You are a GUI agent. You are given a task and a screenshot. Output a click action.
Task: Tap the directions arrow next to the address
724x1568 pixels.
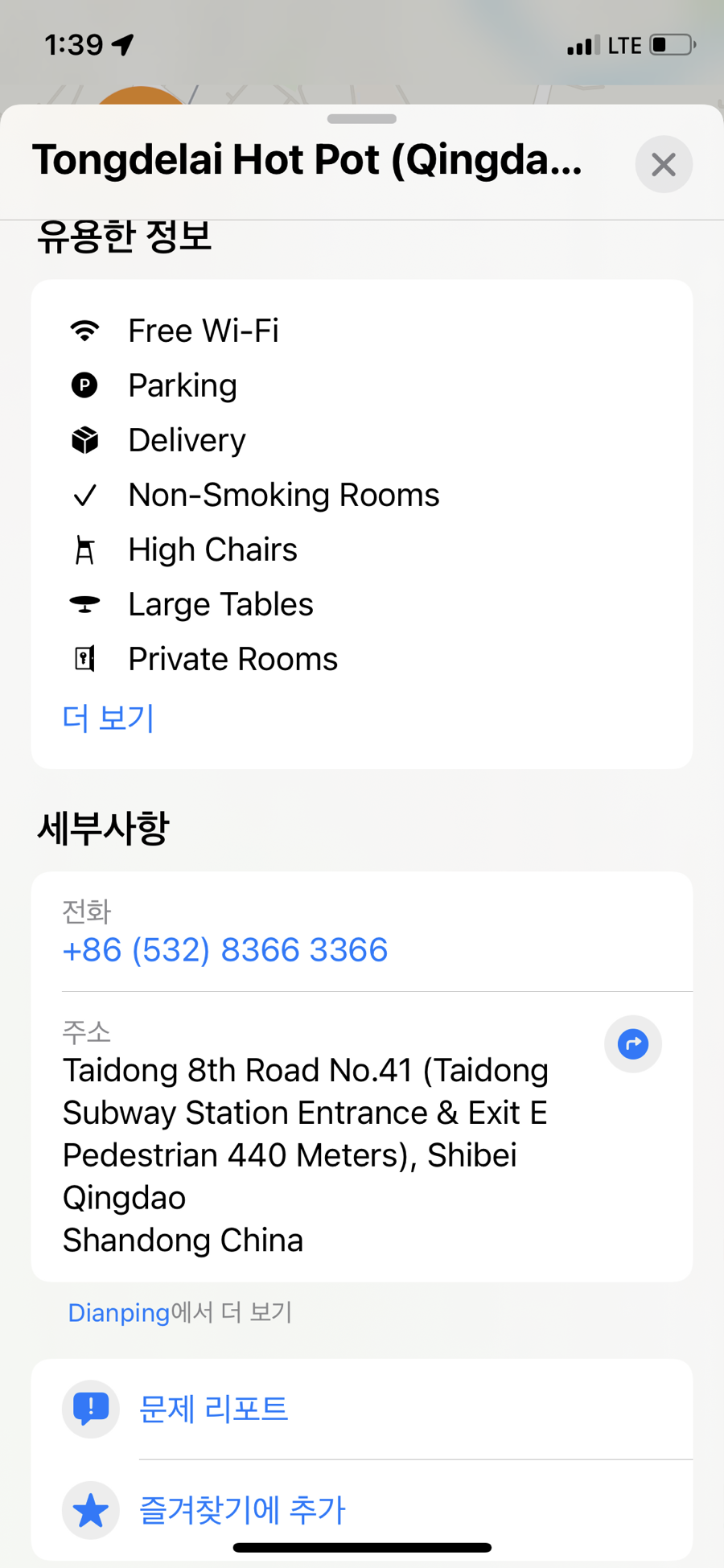point(633,1044)
